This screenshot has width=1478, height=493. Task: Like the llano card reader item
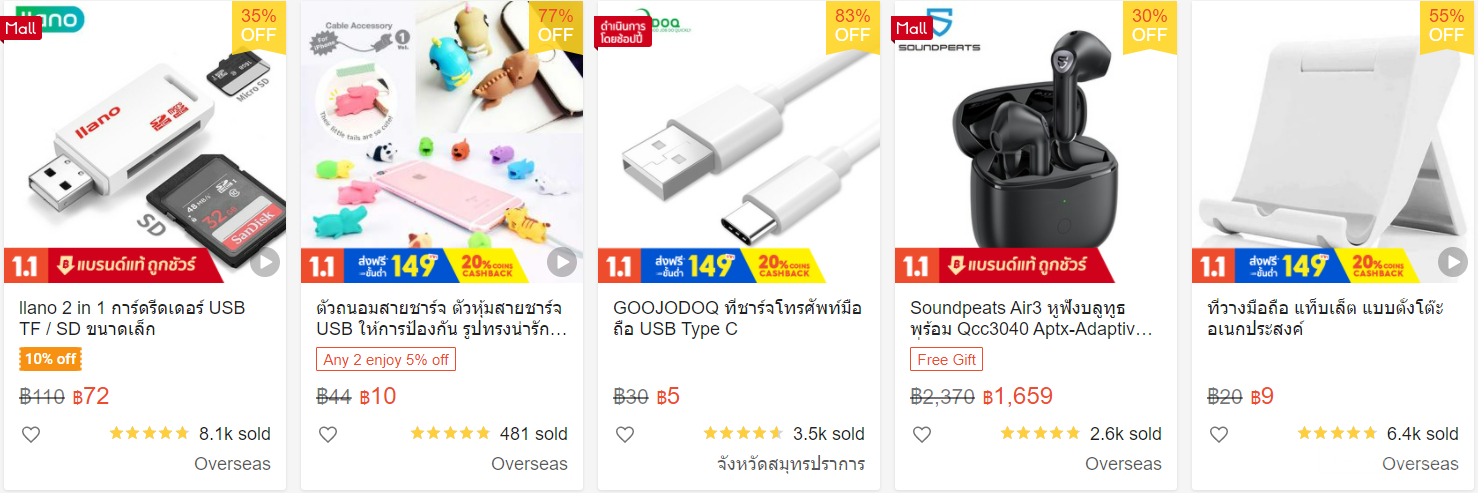(31, 434)
